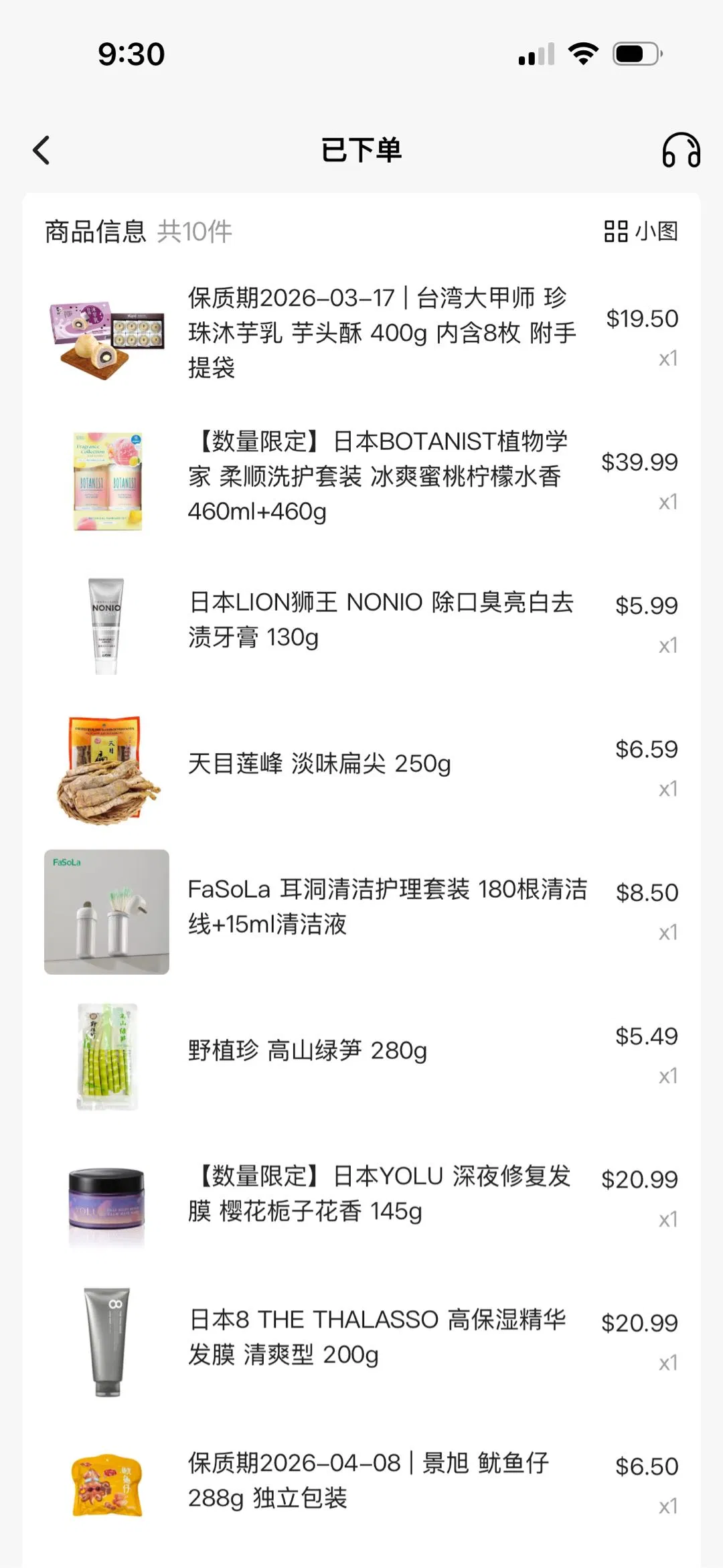723x1568 pixels.
Task: Open 天目莲峰 淡味扁尖 250g product
Action: point(319,763)
